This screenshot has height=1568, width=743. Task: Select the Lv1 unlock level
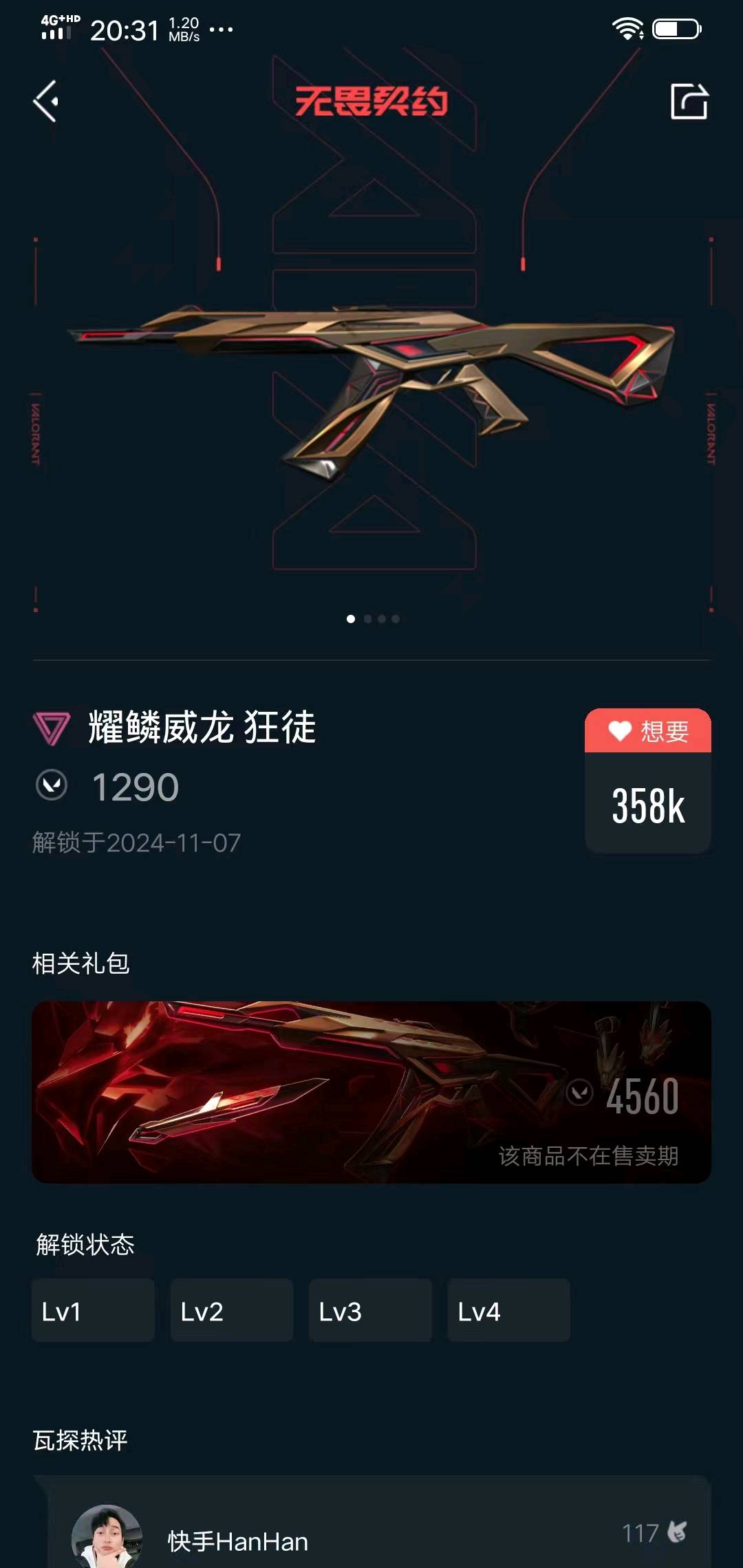click(93, 1311)
